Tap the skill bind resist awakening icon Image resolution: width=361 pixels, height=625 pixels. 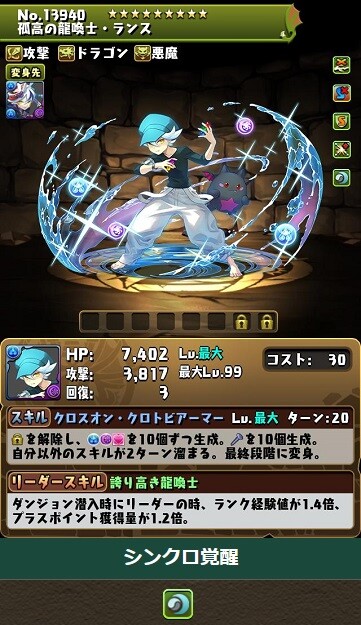[341, 93]
